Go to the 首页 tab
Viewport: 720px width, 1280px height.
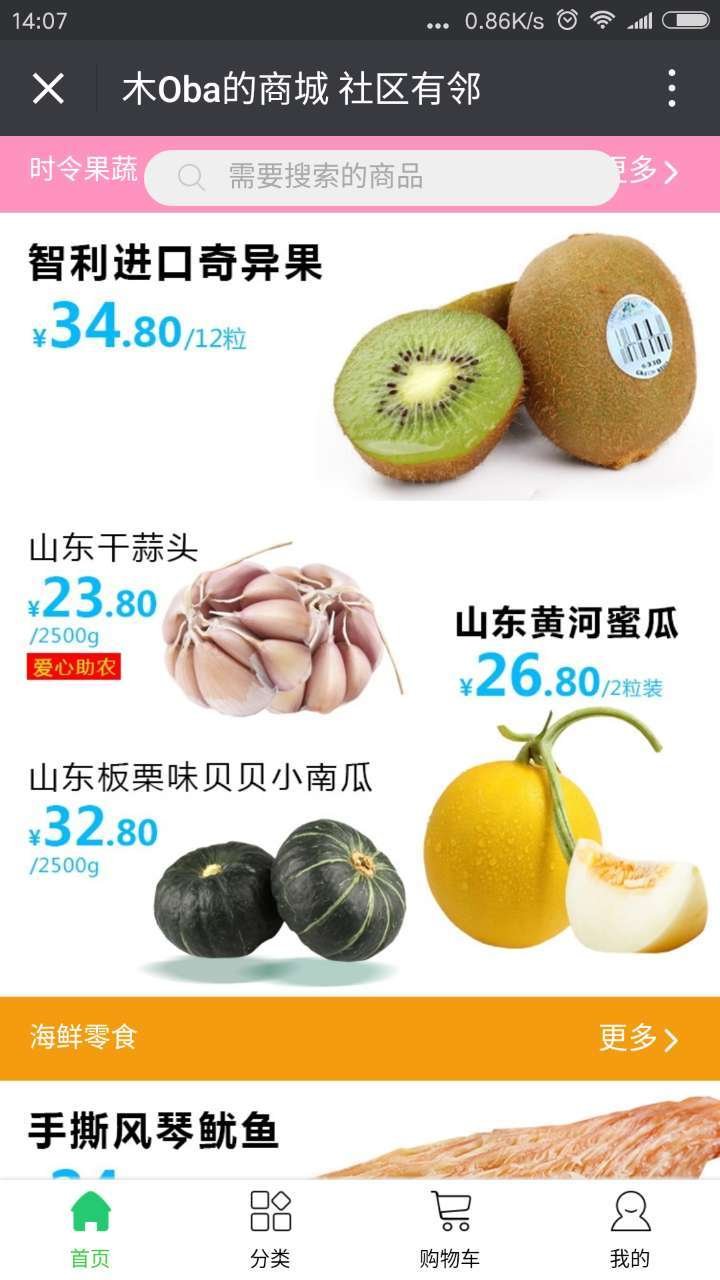(90, 1229)
